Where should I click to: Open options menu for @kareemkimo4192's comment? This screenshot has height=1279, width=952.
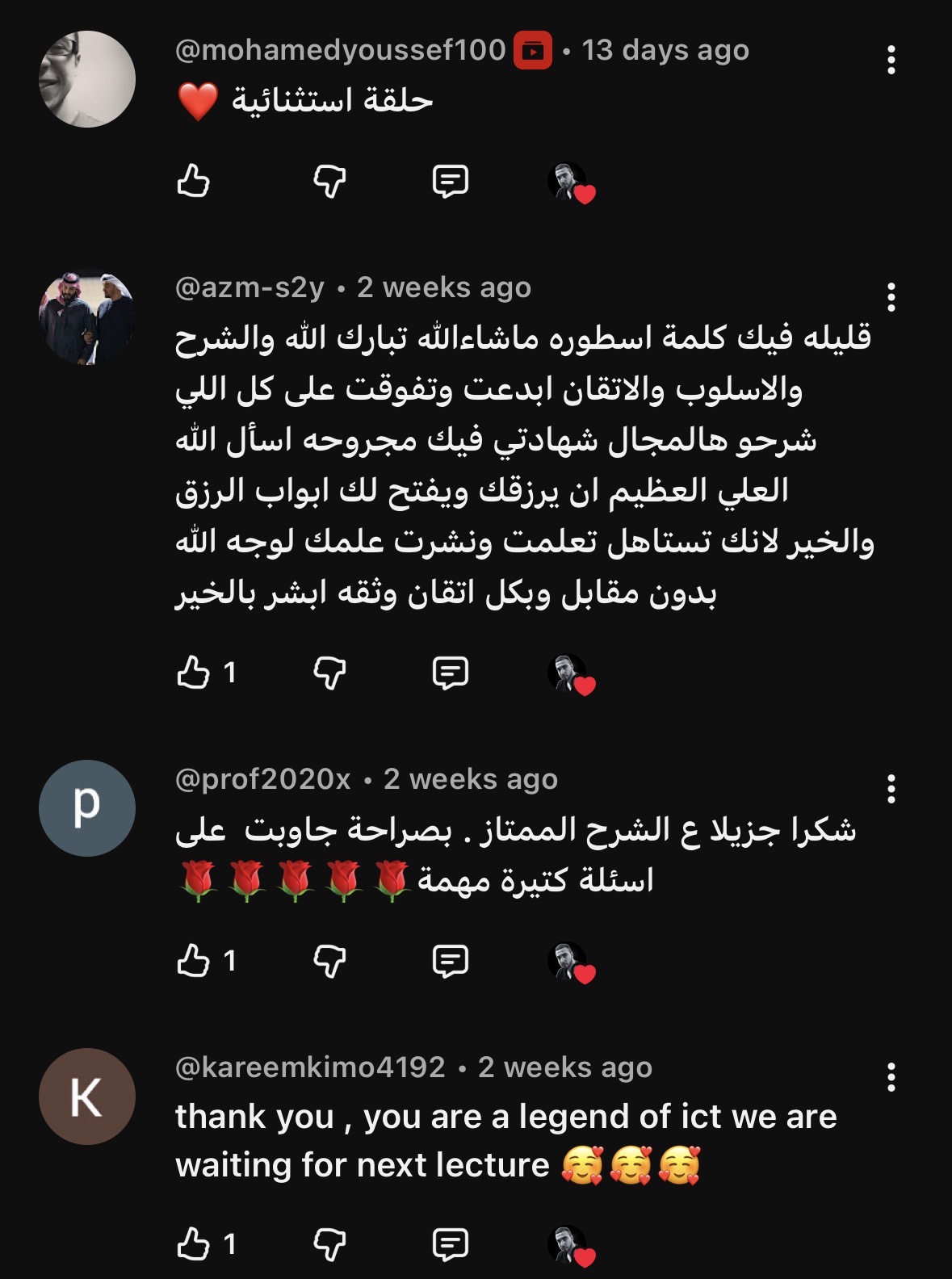[891, 1077]
